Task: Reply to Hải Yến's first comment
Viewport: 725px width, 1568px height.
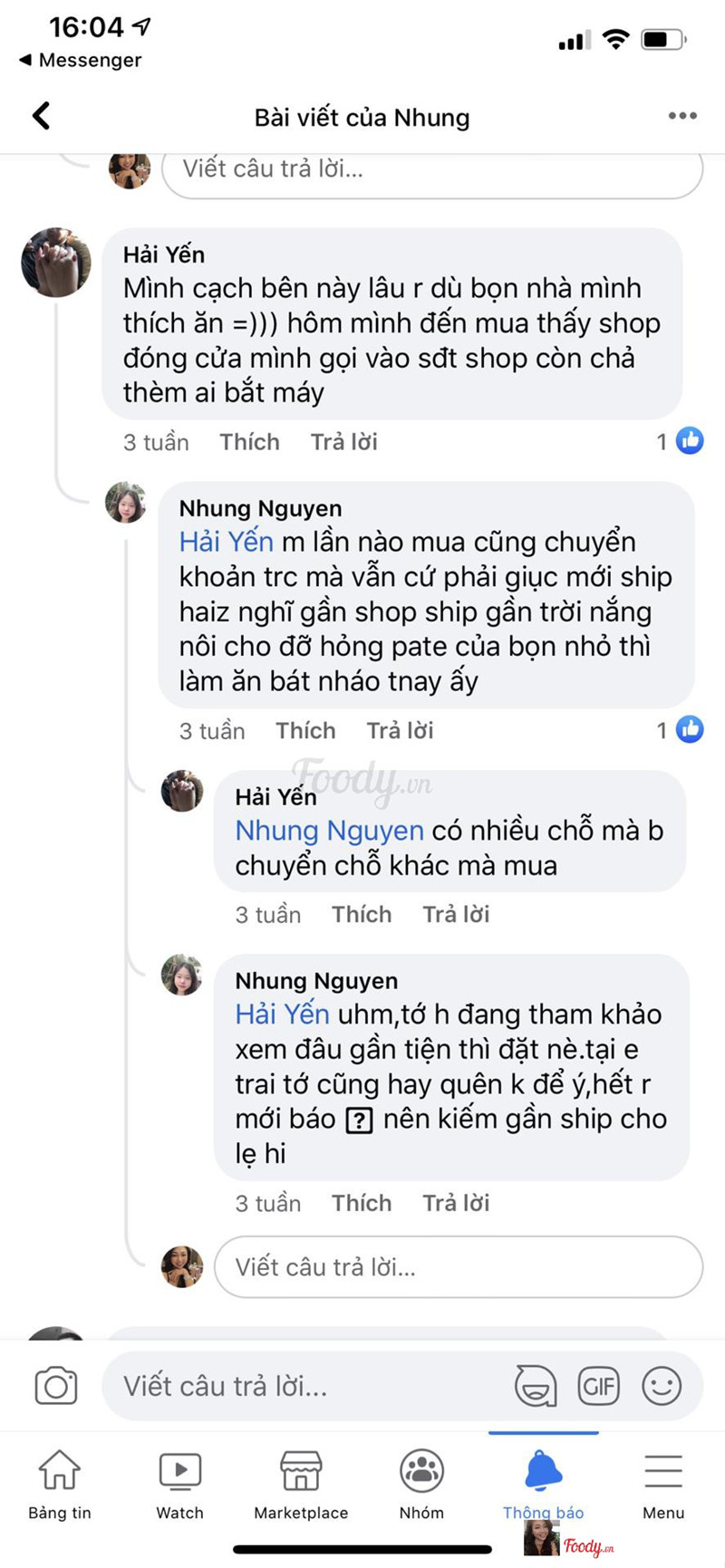Action: [343, 442]
